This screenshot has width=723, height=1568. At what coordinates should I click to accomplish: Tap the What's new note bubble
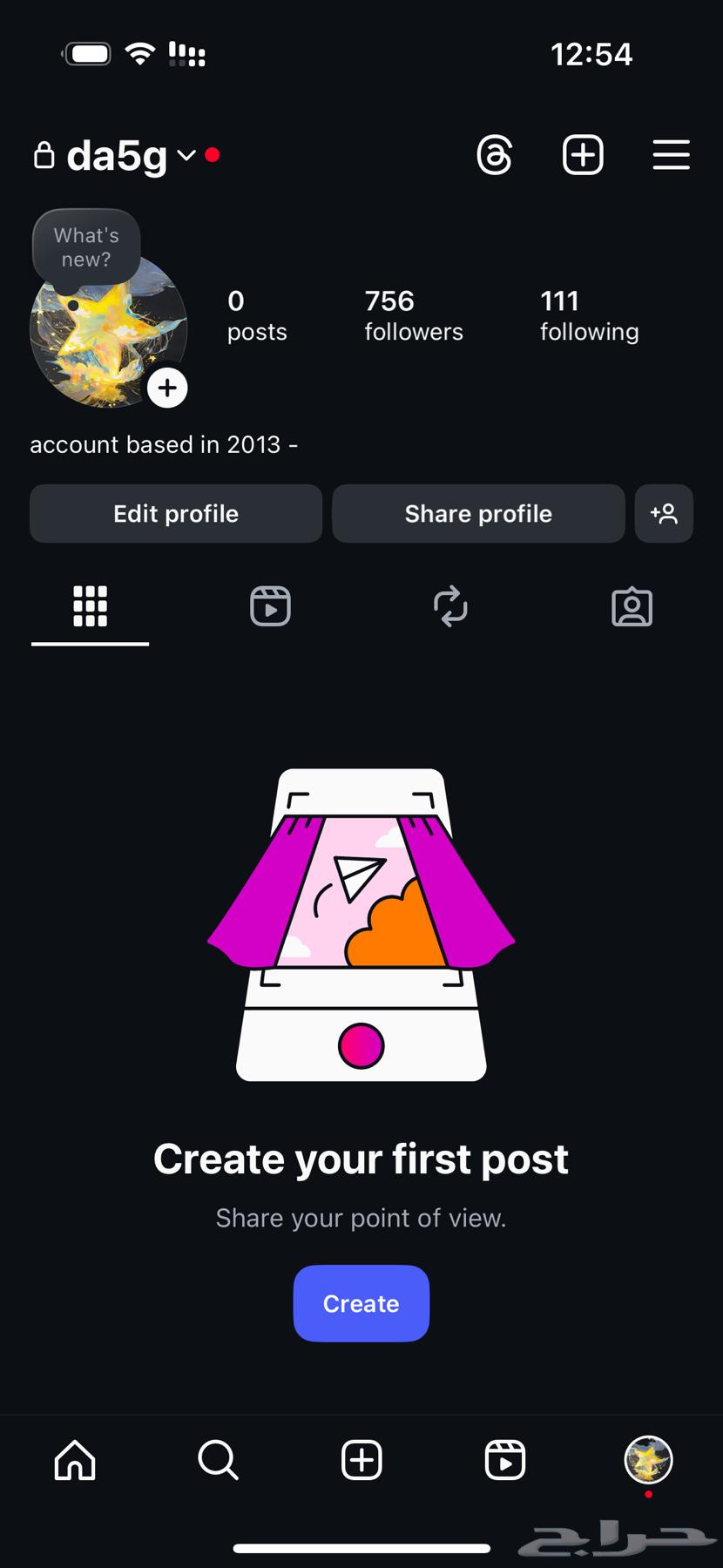(x=86, y=248)
